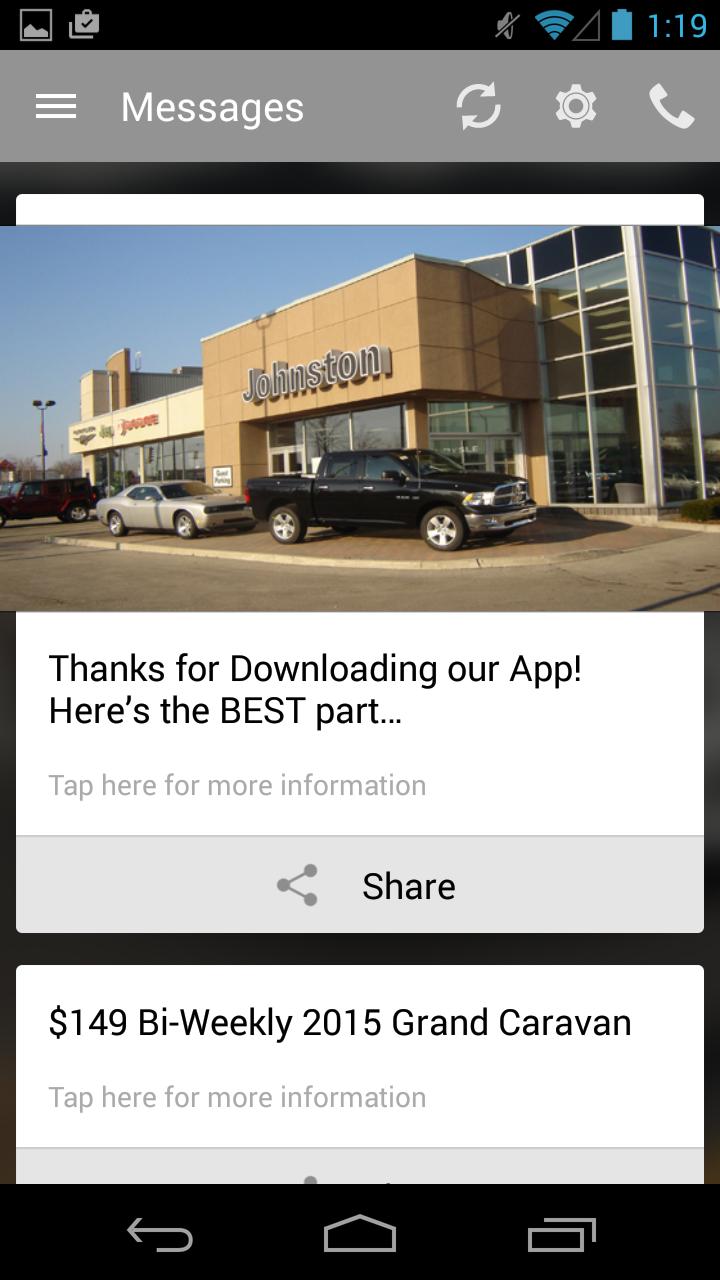This screenshot has width=720, height=1280.
Task: Open the settings gear
Action: (576, 107)
